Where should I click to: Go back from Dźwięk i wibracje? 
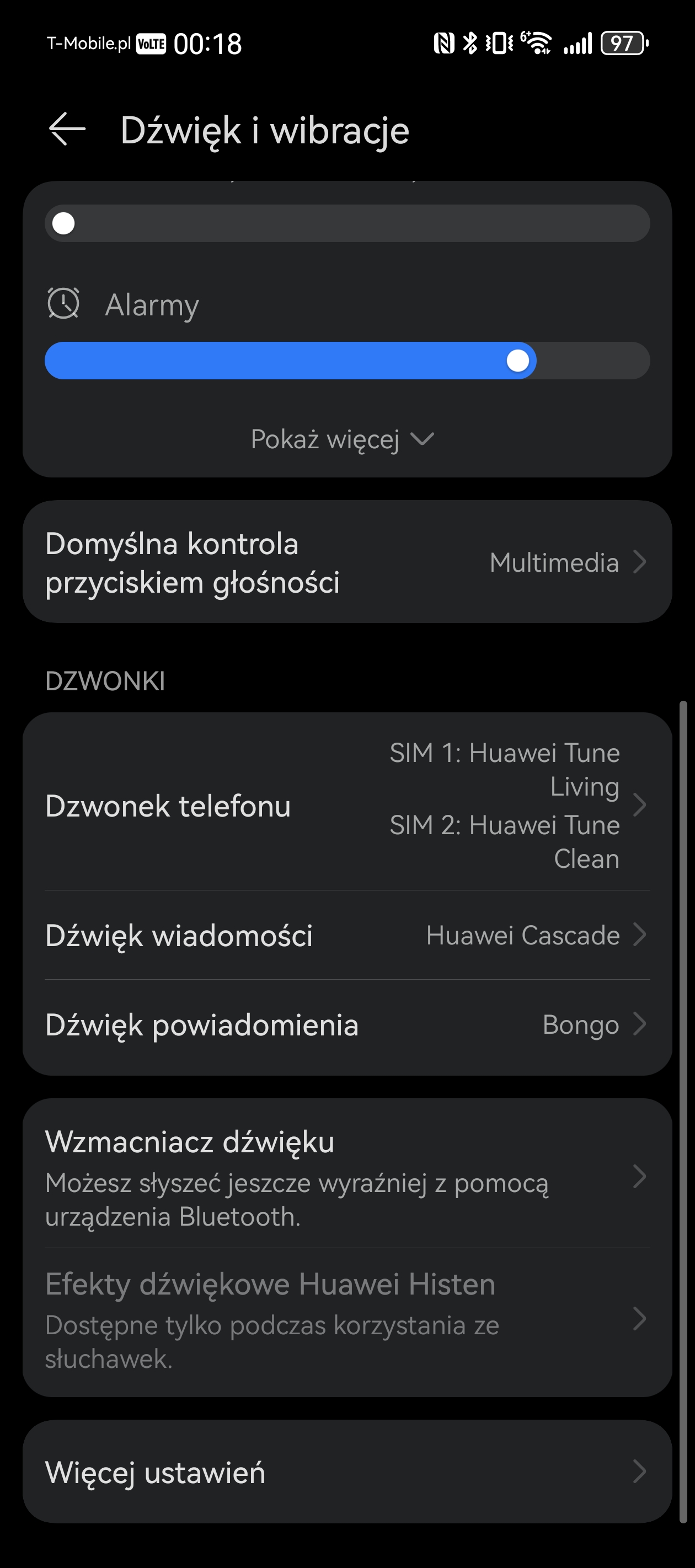[x=67, y=130]
